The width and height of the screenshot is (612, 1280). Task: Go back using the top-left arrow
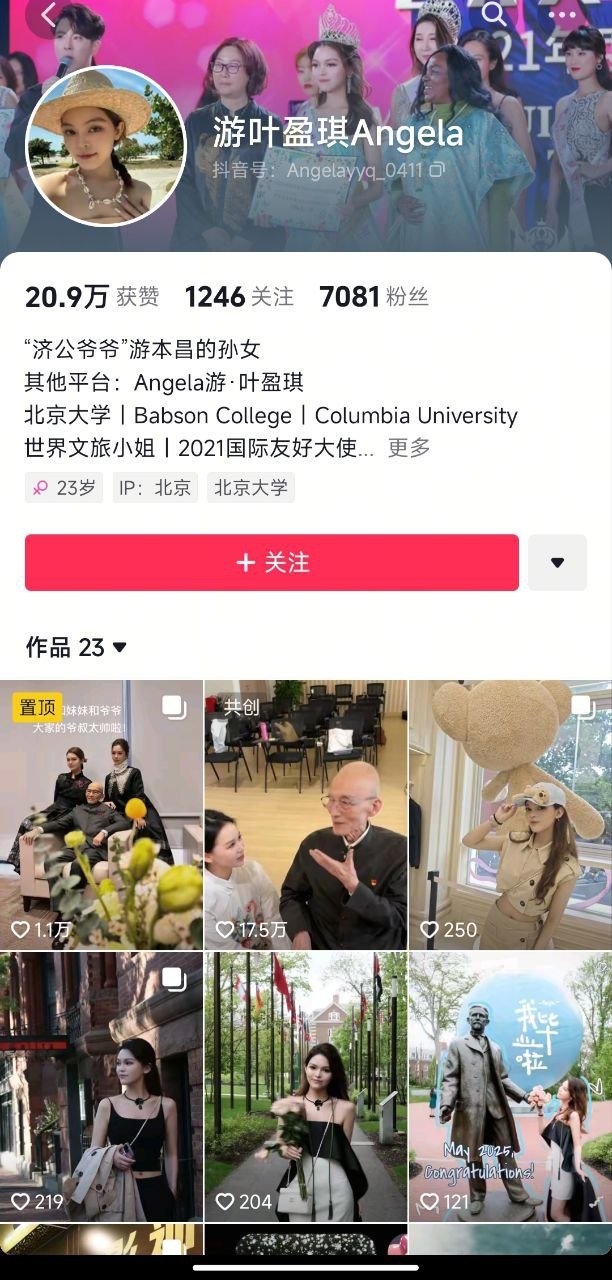point(47,15)
